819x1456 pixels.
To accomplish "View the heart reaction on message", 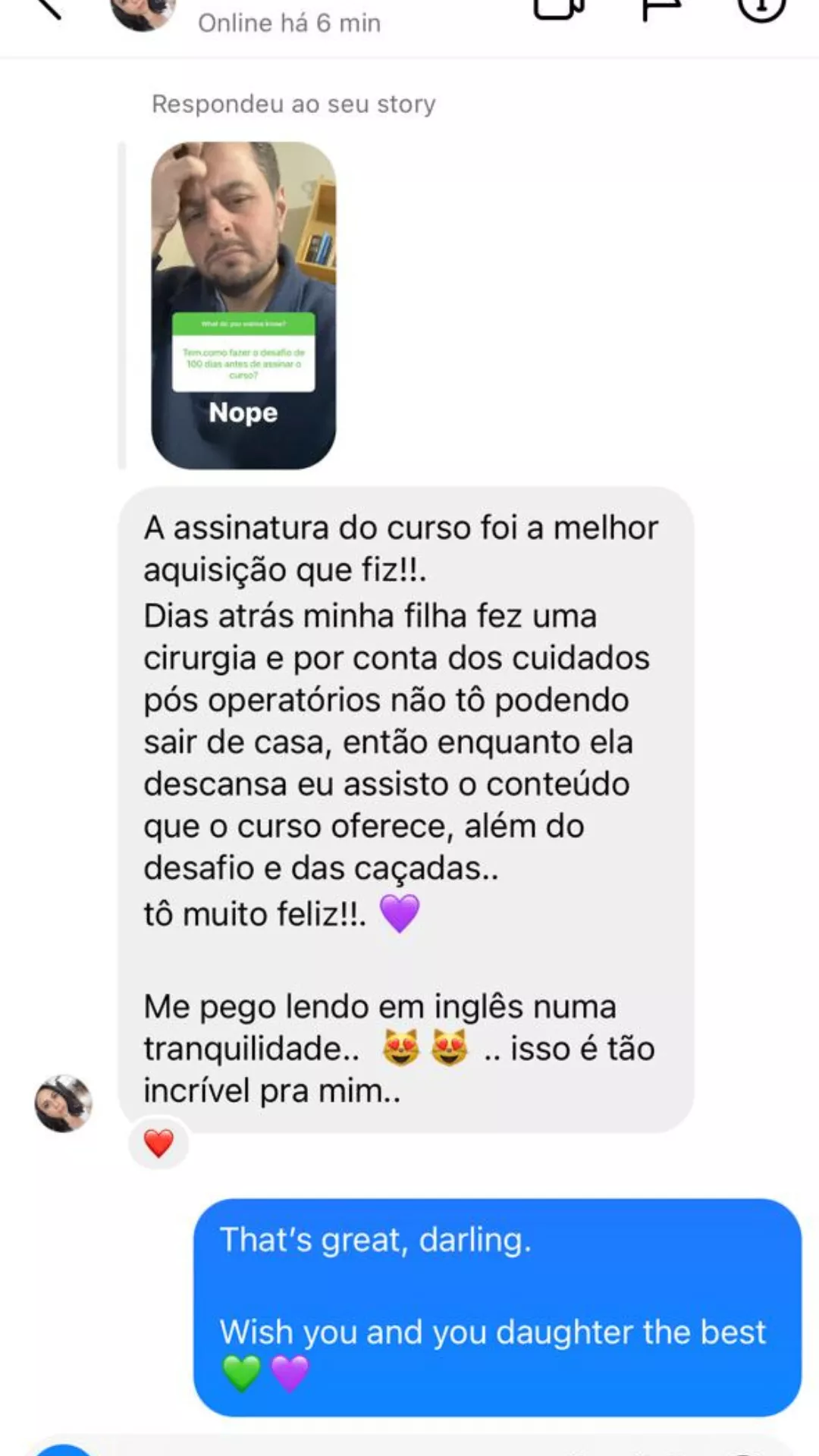I will tap(158, 1143).
